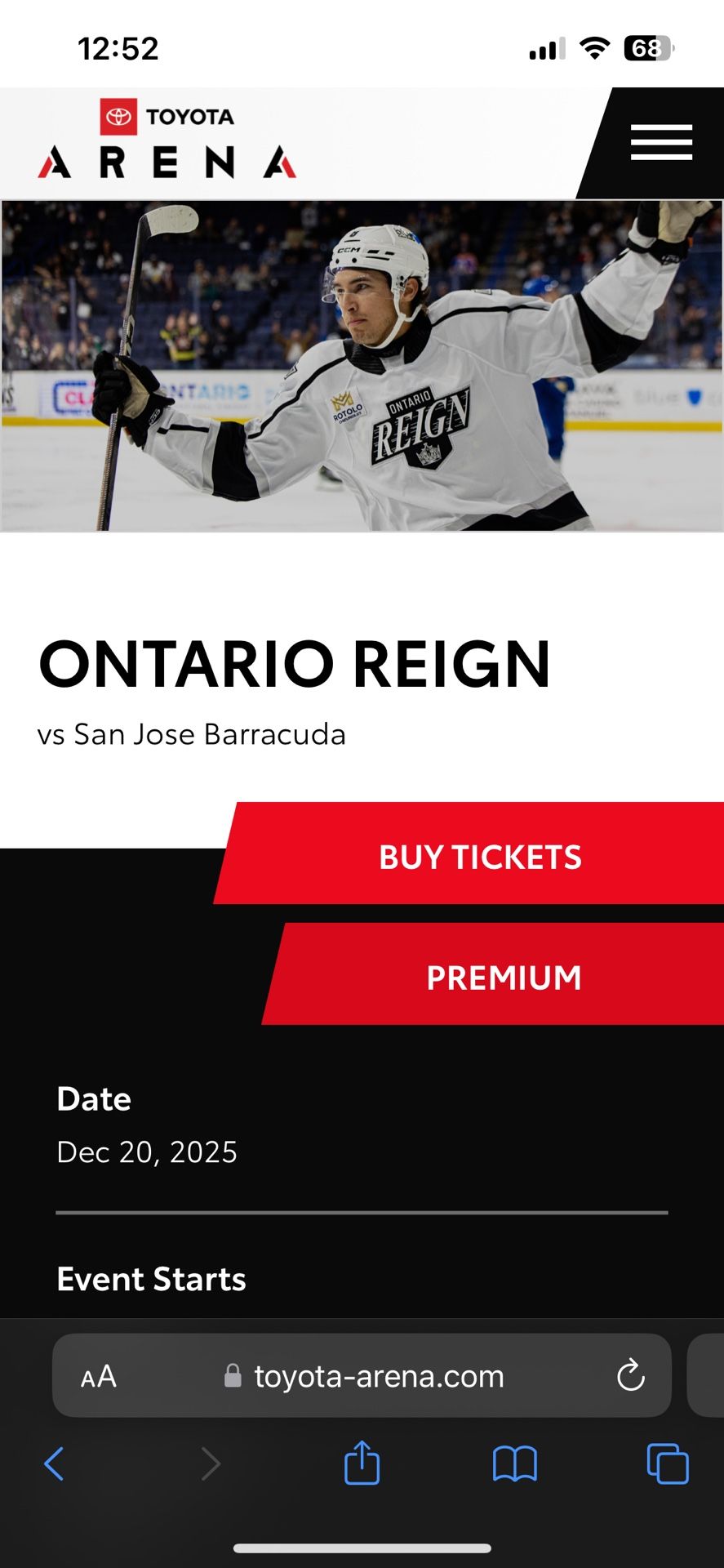Open the AA reader options
The image size is (724, 1568).
point(99,1377)
